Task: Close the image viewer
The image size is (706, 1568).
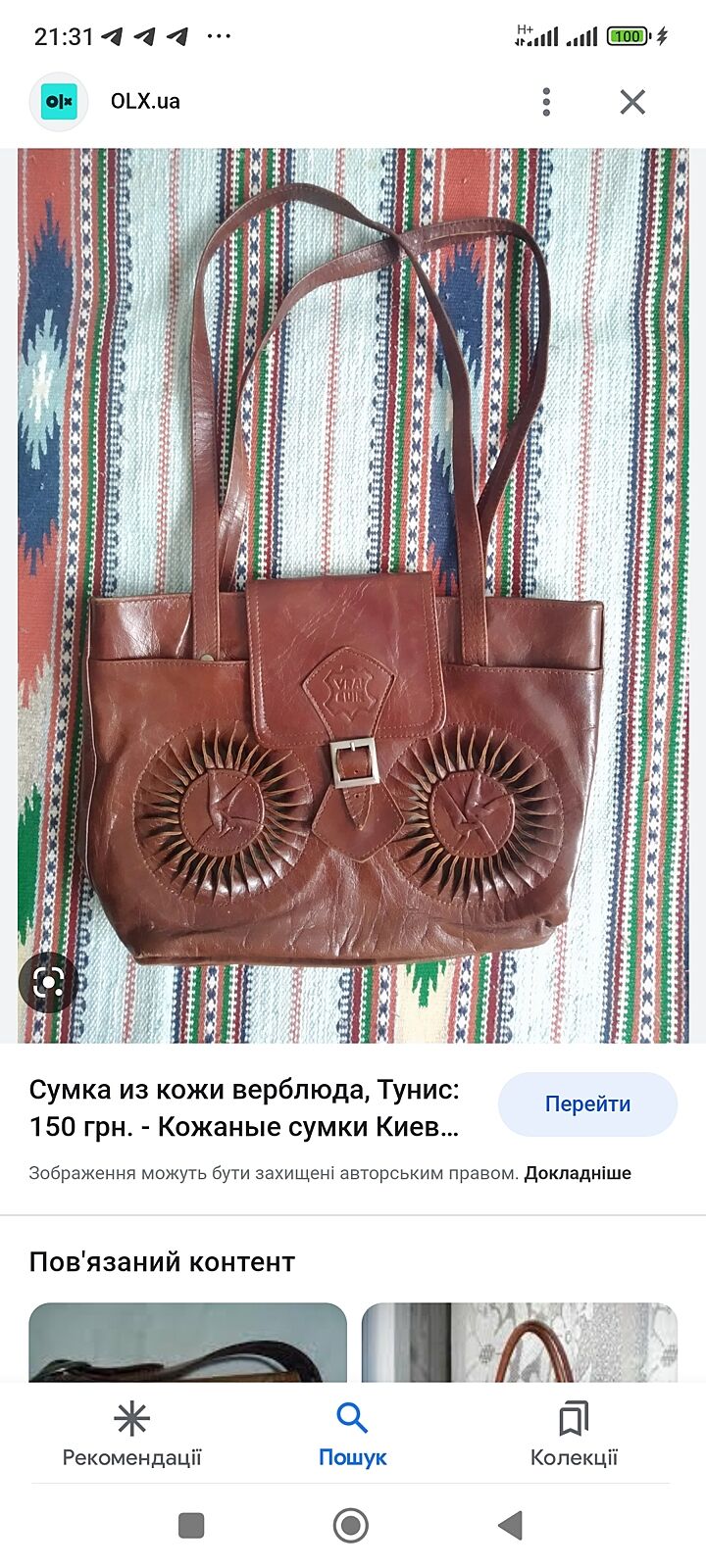Action: 632,101
